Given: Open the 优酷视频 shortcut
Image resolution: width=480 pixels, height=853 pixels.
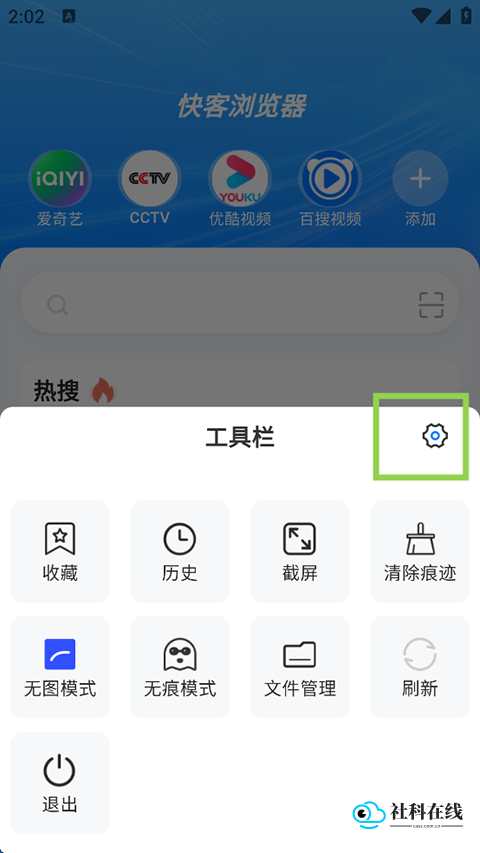Looking at the screenshot, I should 240,189.
